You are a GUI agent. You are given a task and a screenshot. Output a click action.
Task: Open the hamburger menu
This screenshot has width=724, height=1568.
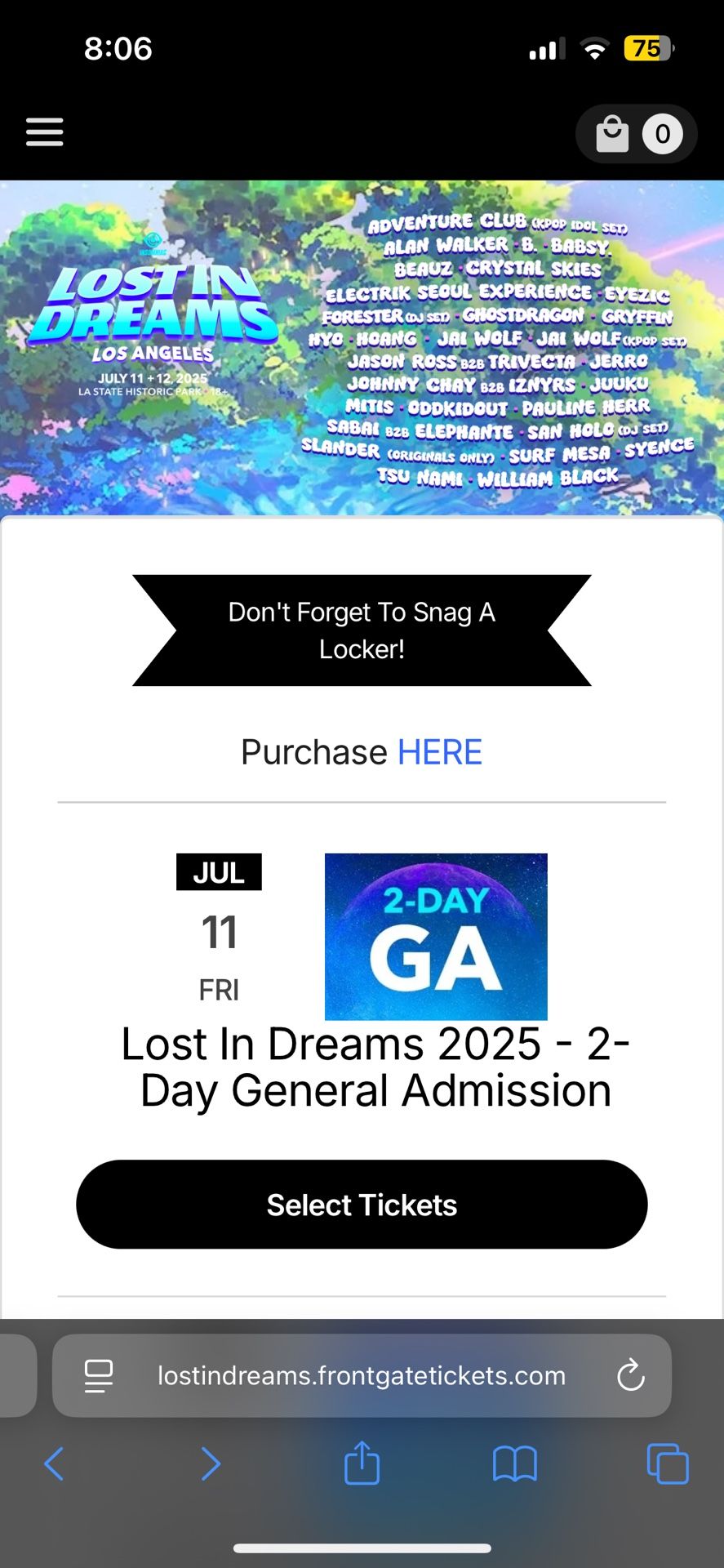45,131
